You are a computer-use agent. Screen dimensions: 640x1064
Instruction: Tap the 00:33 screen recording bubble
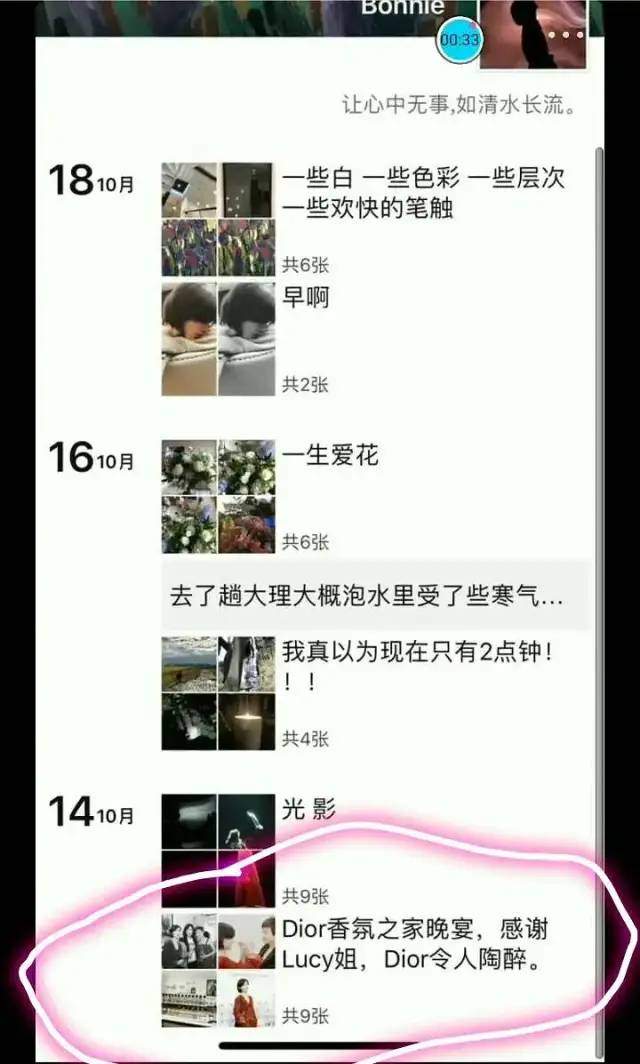point(459,40)
